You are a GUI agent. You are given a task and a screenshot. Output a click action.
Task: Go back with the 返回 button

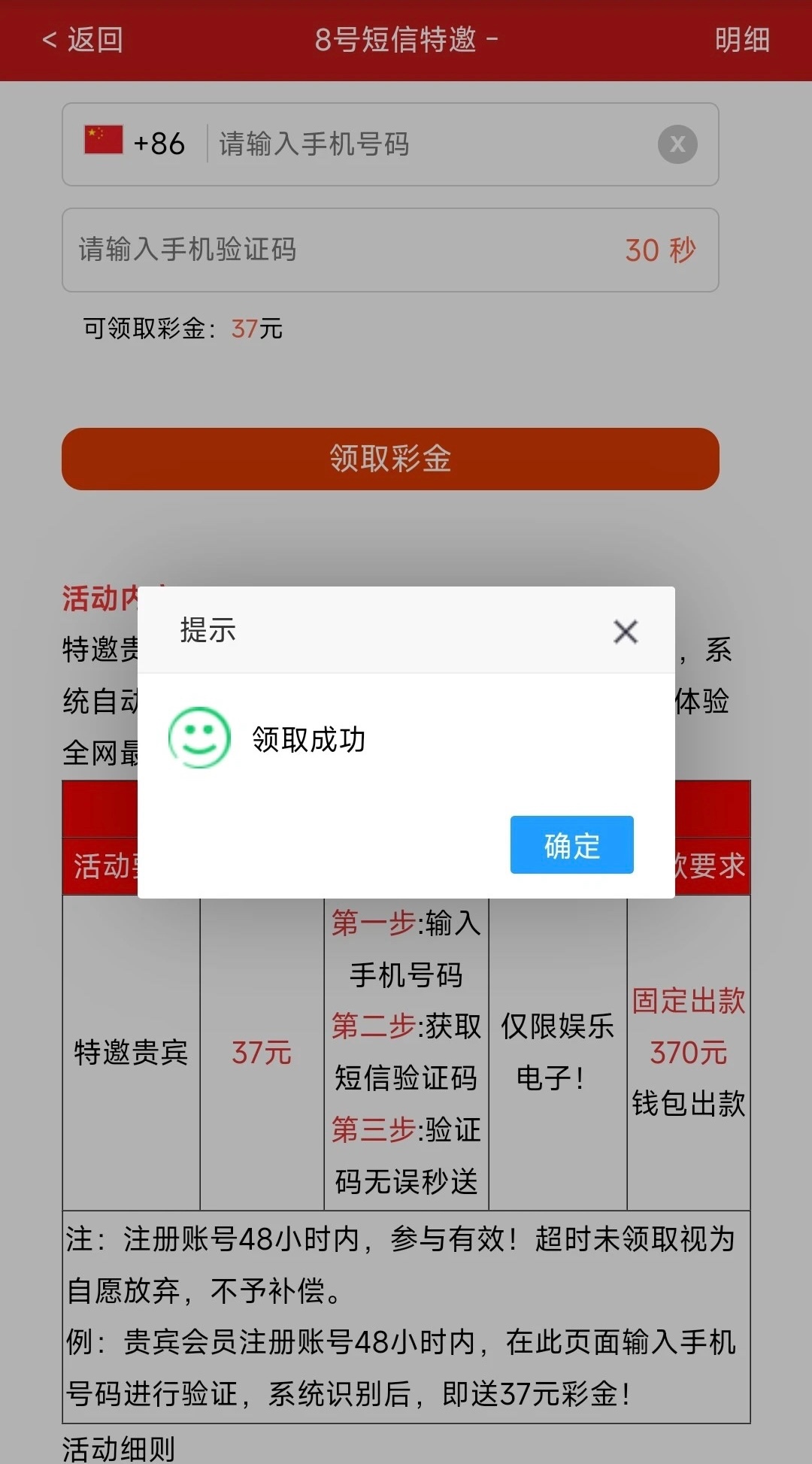click(x=83, y=40)
